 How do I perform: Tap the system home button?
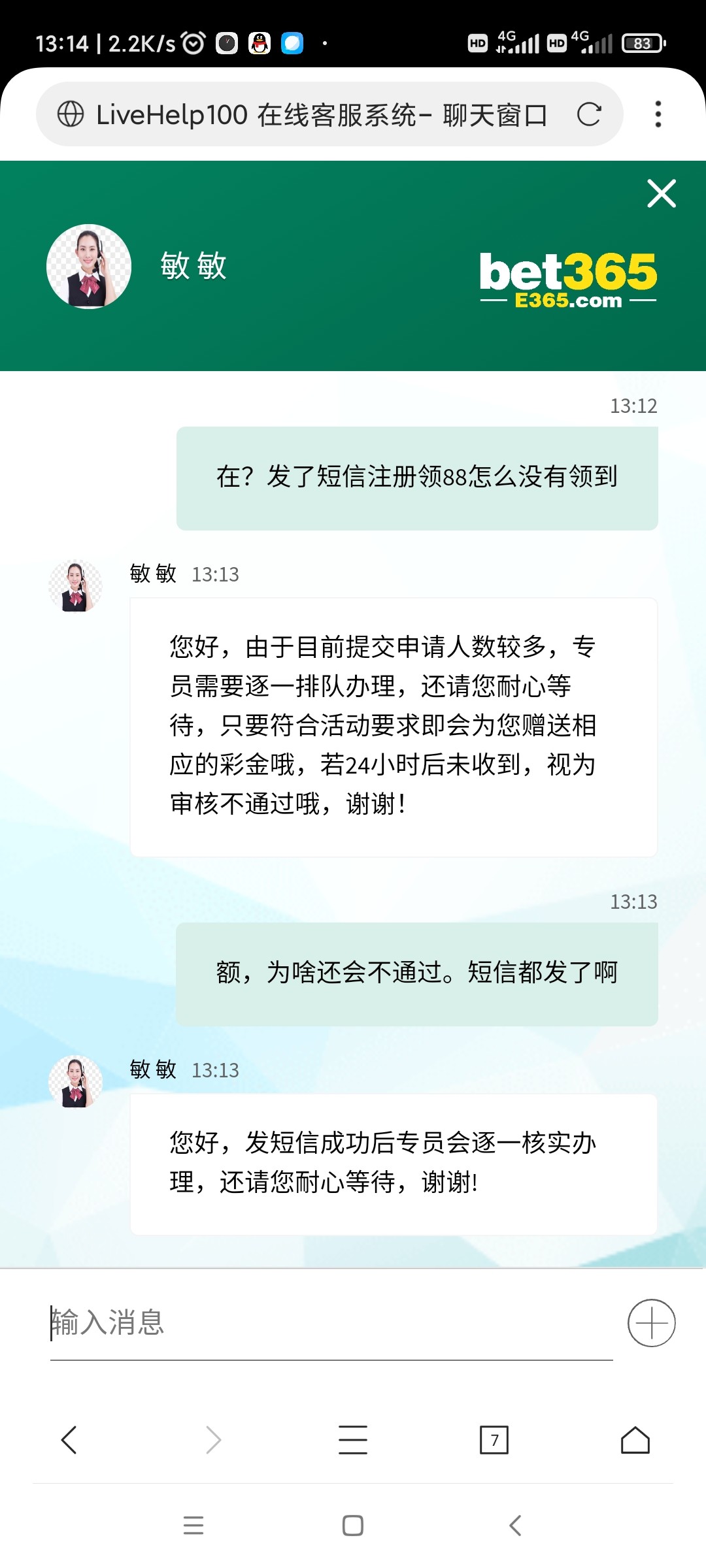coord(353,1526)
